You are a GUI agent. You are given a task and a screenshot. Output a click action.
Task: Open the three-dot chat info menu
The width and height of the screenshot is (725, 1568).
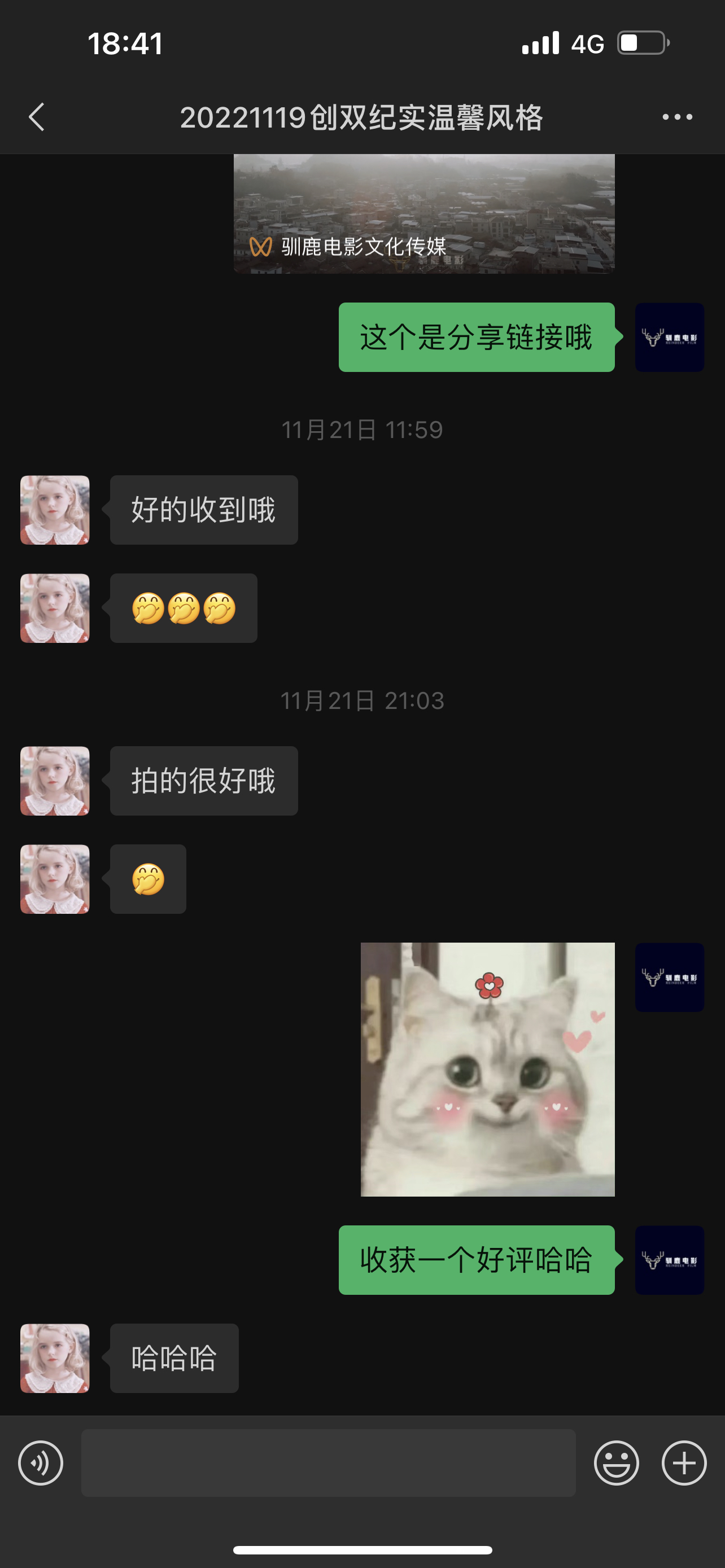[677, 117]
